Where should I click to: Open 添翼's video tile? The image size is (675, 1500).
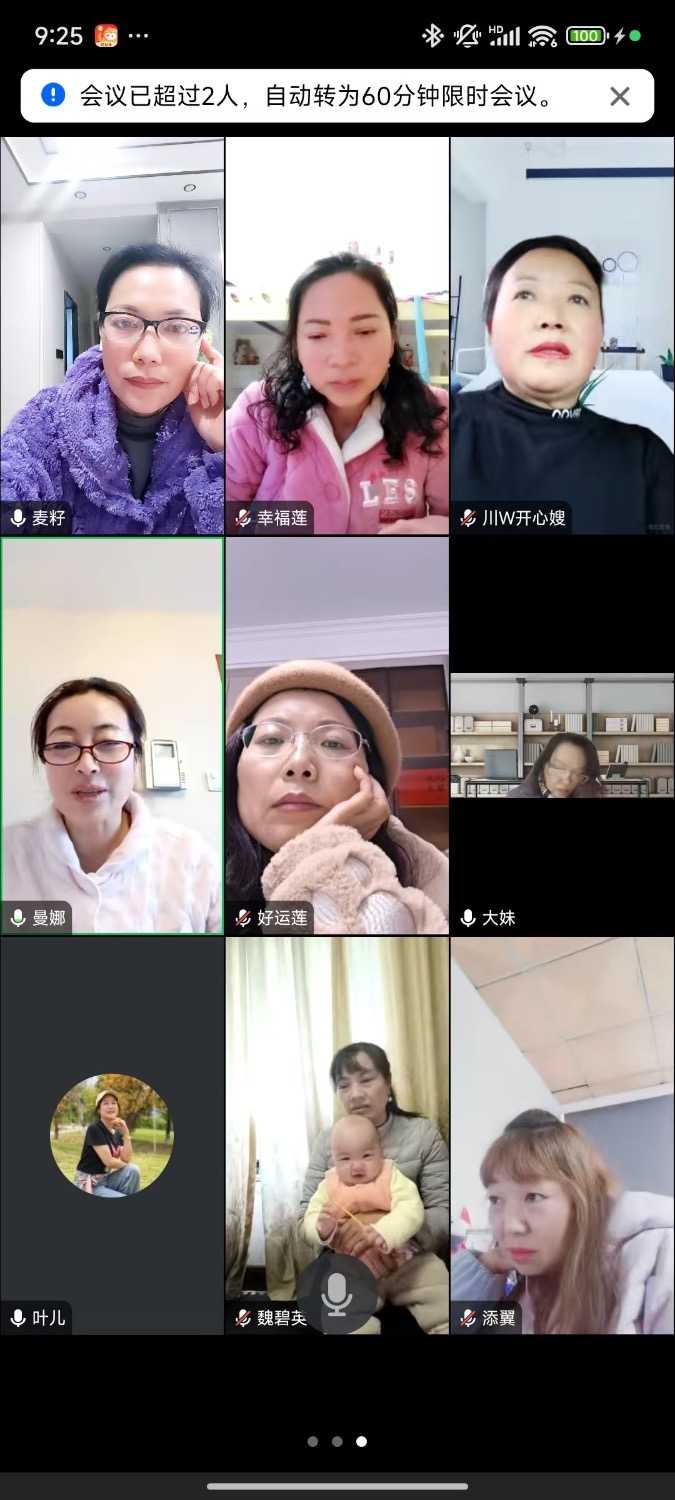[x=562, y=1135]
